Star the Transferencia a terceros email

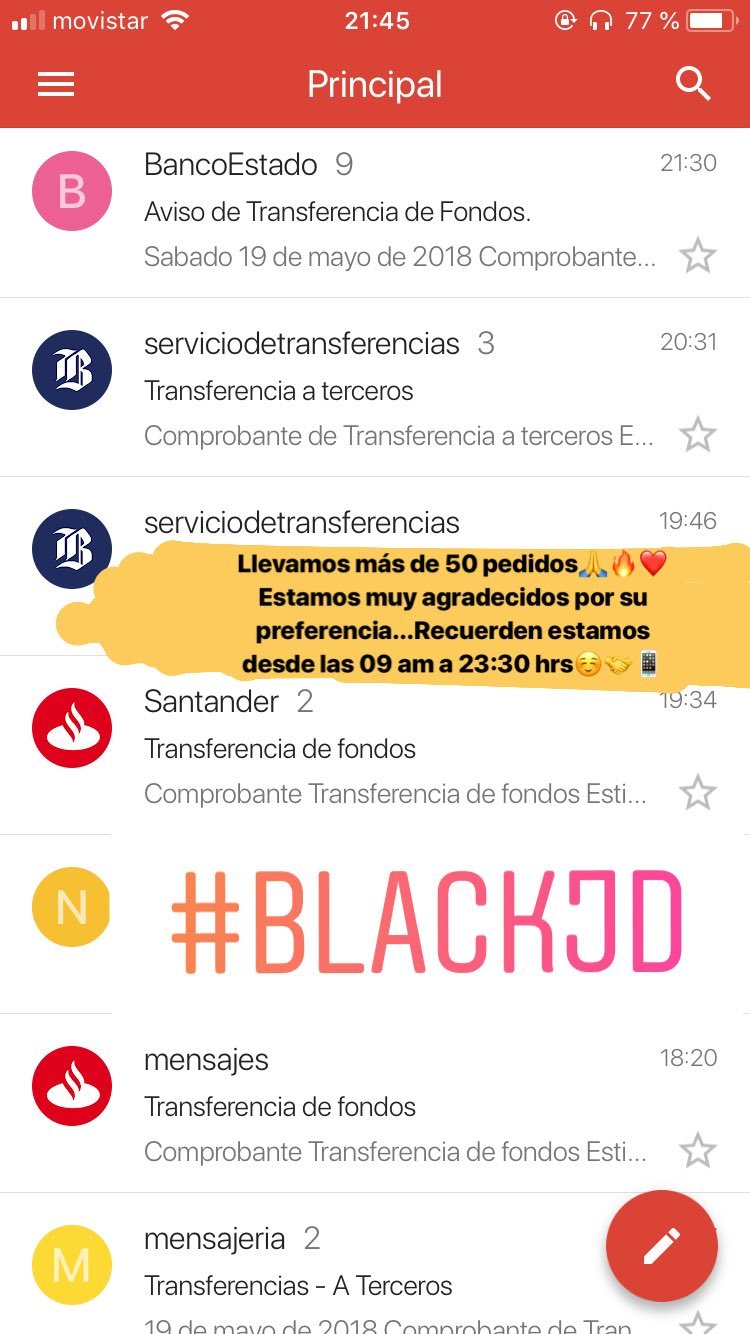click(697, 435)
